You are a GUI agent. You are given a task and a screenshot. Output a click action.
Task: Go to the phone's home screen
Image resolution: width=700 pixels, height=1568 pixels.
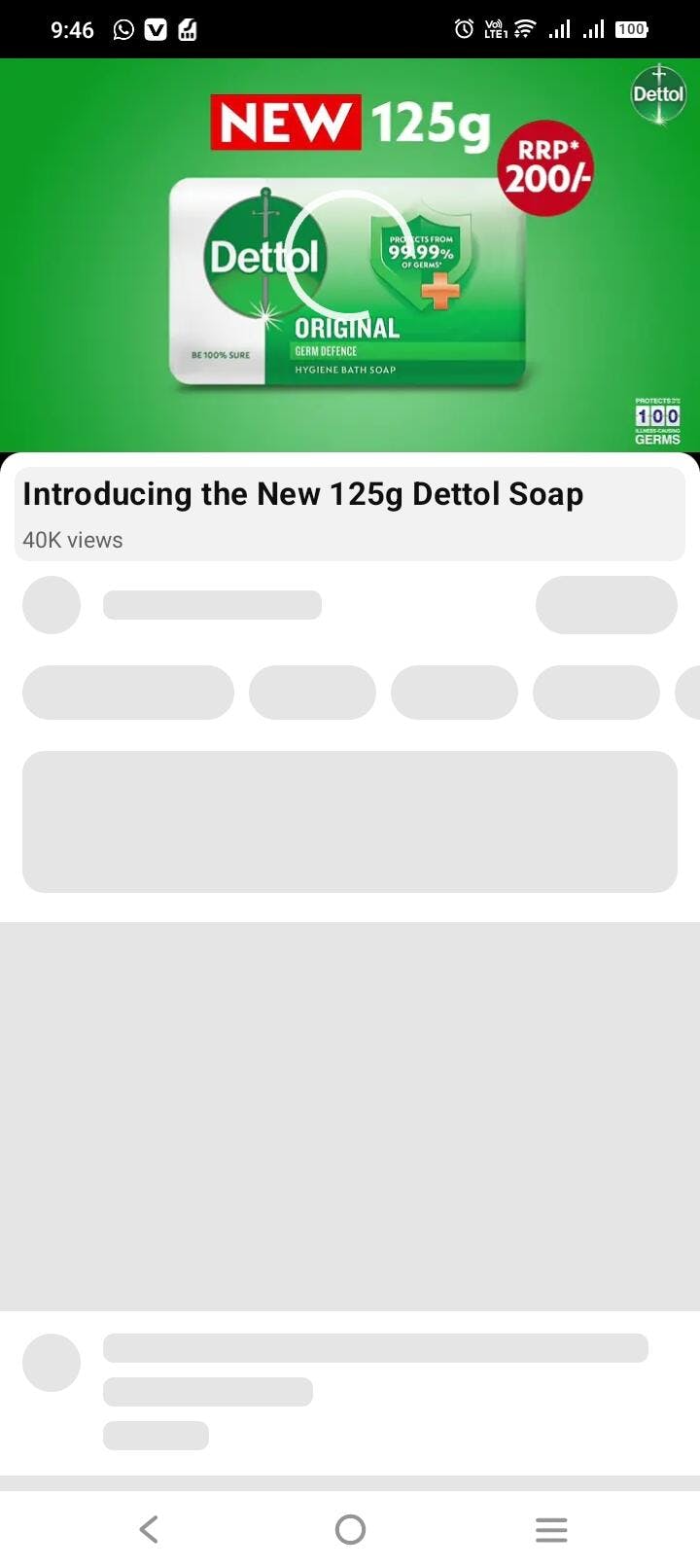click(x=350, y=1529)
